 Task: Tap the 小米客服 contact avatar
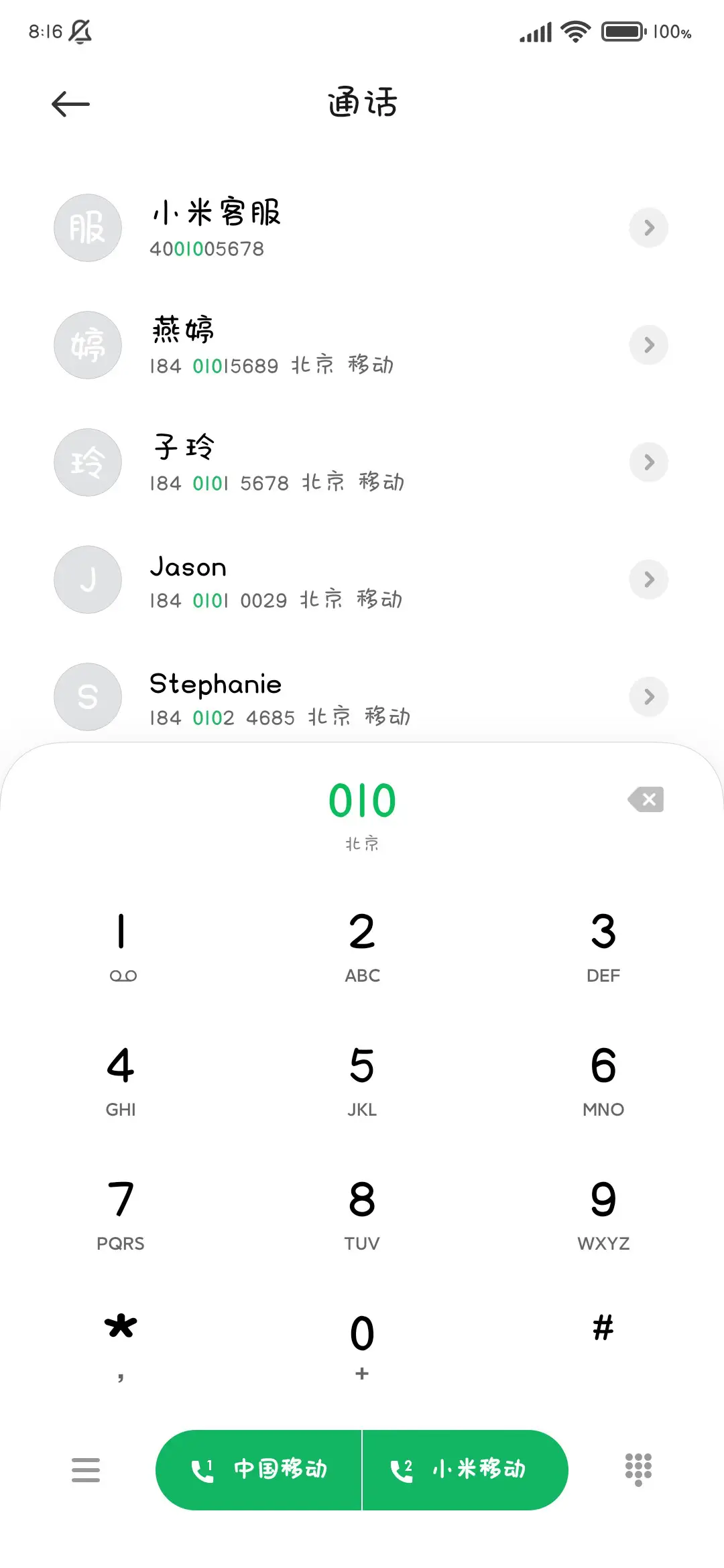(87, 228)
